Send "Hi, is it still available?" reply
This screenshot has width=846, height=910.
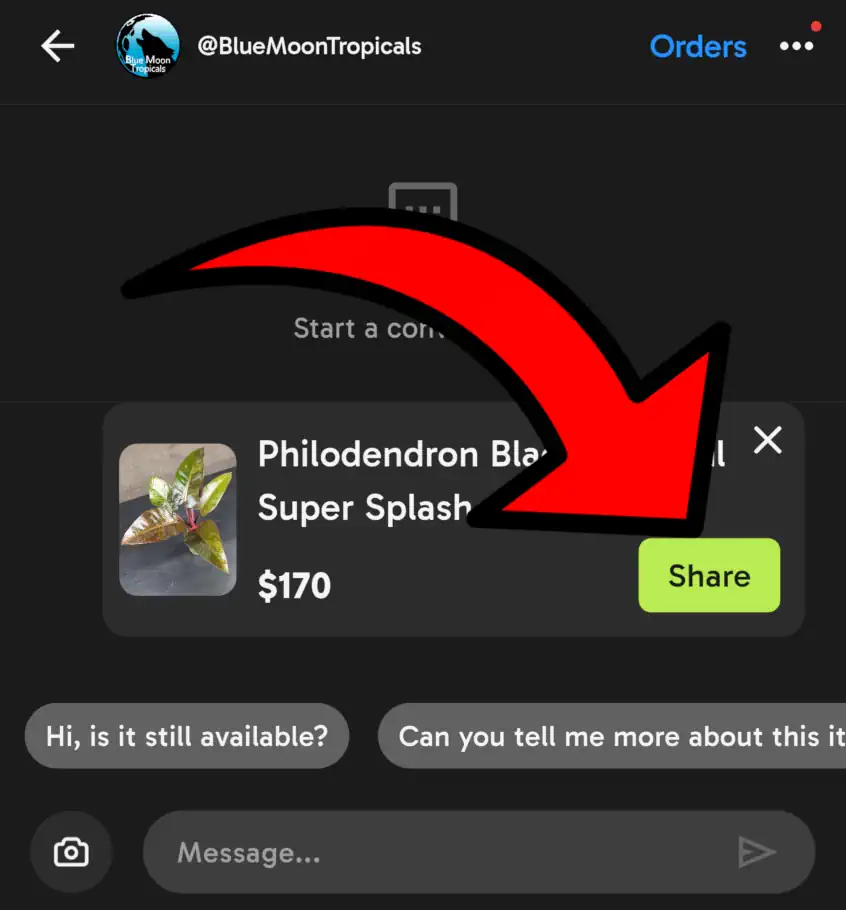point(187,736)
